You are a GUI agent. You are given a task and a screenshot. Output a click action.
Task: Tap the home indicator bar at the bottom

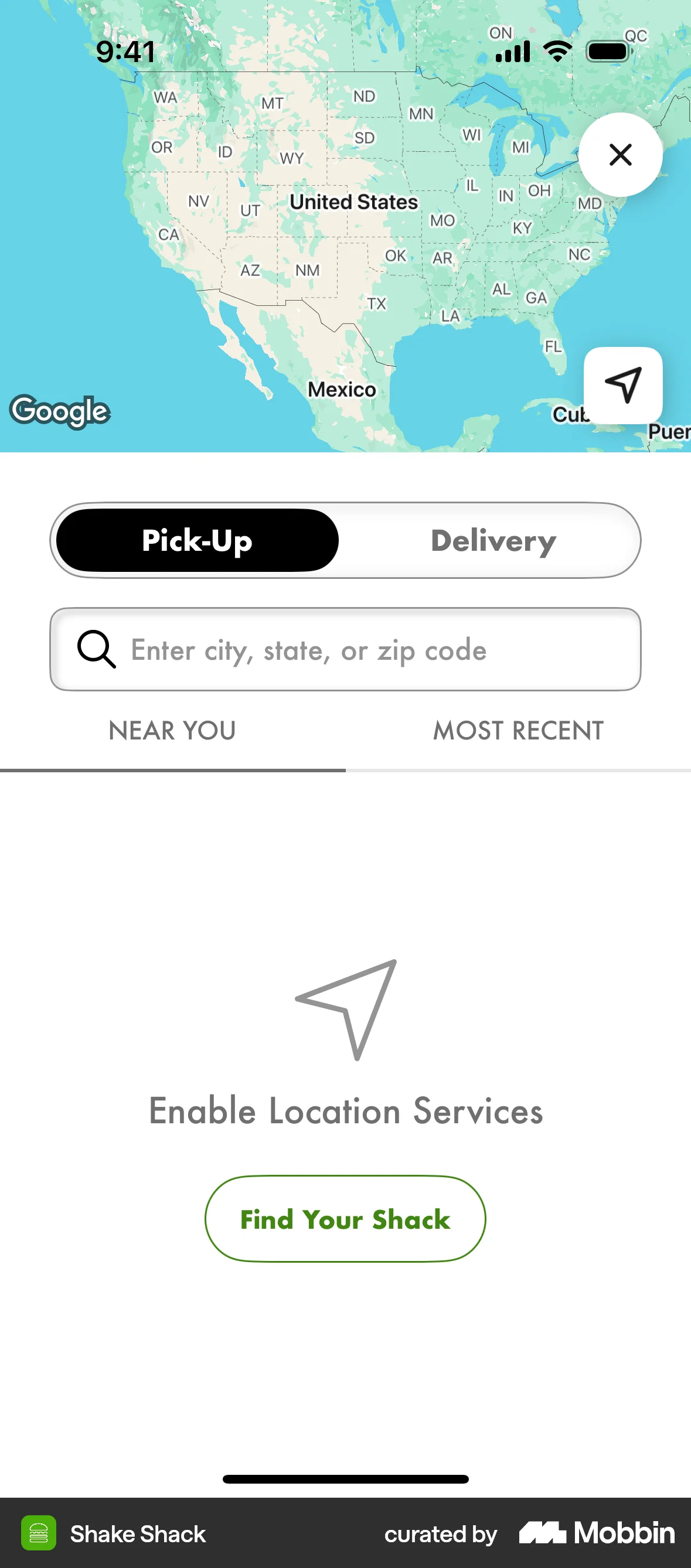coord(345,1478)
